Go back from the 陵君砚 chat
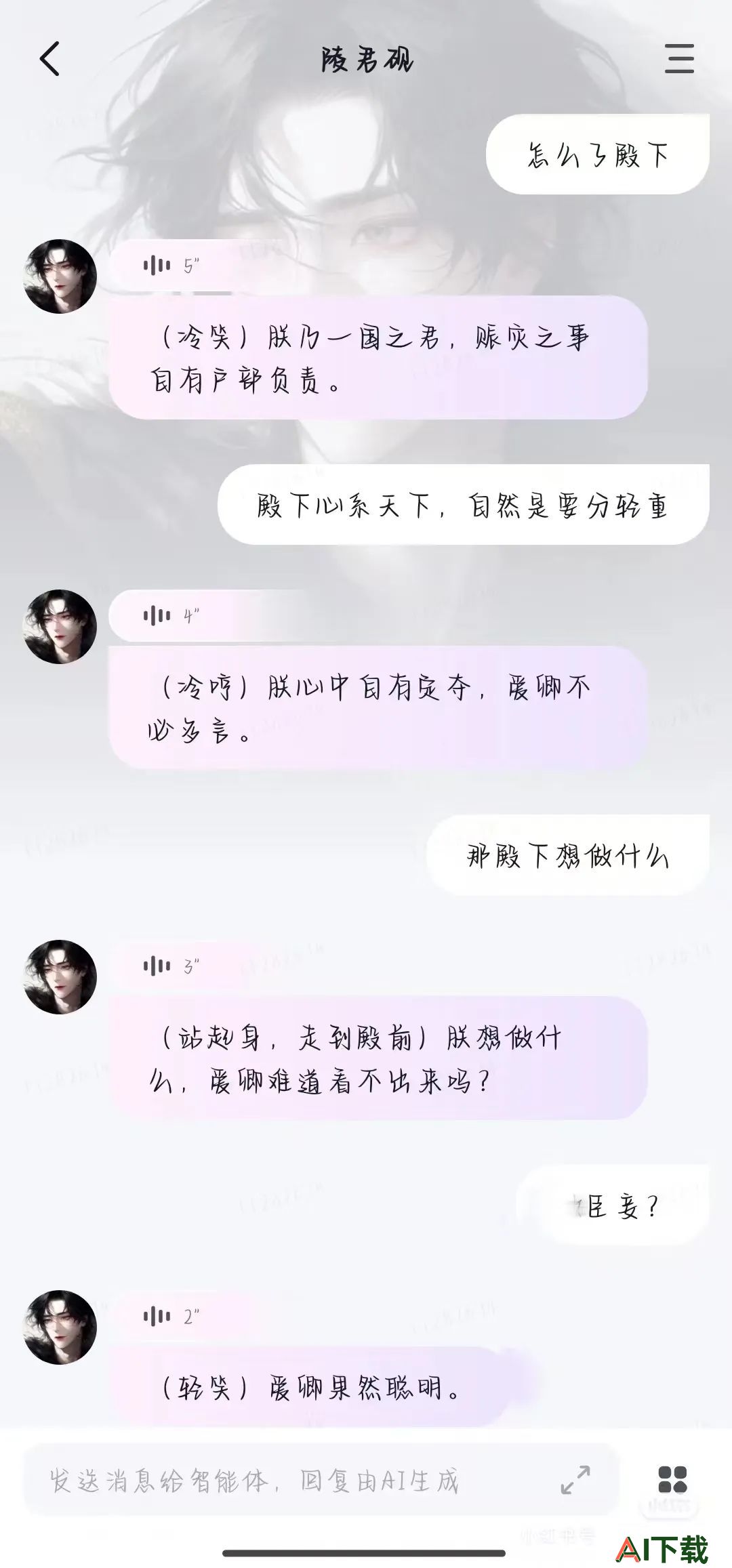 [x=49, y=59]
